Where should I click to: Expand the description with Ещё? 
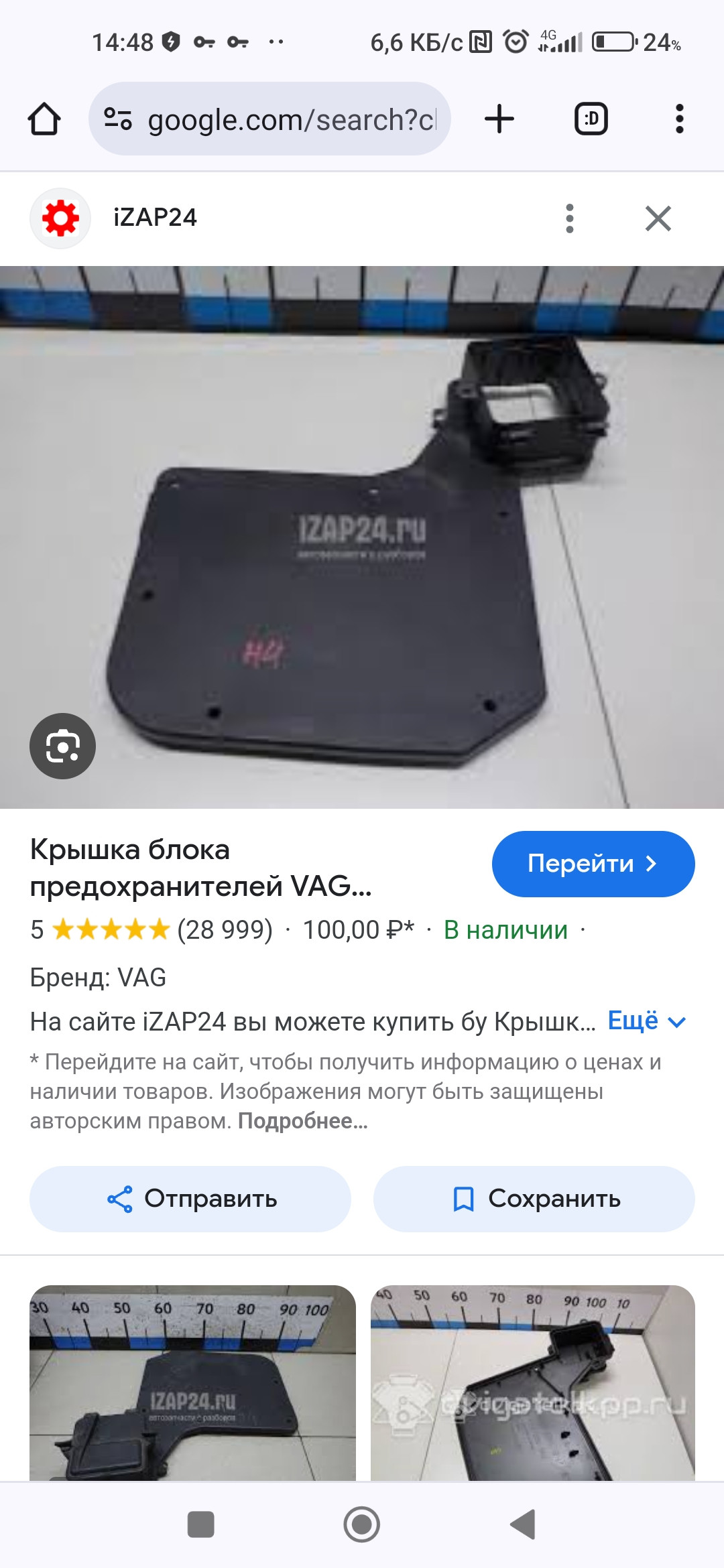[646, 1021]
